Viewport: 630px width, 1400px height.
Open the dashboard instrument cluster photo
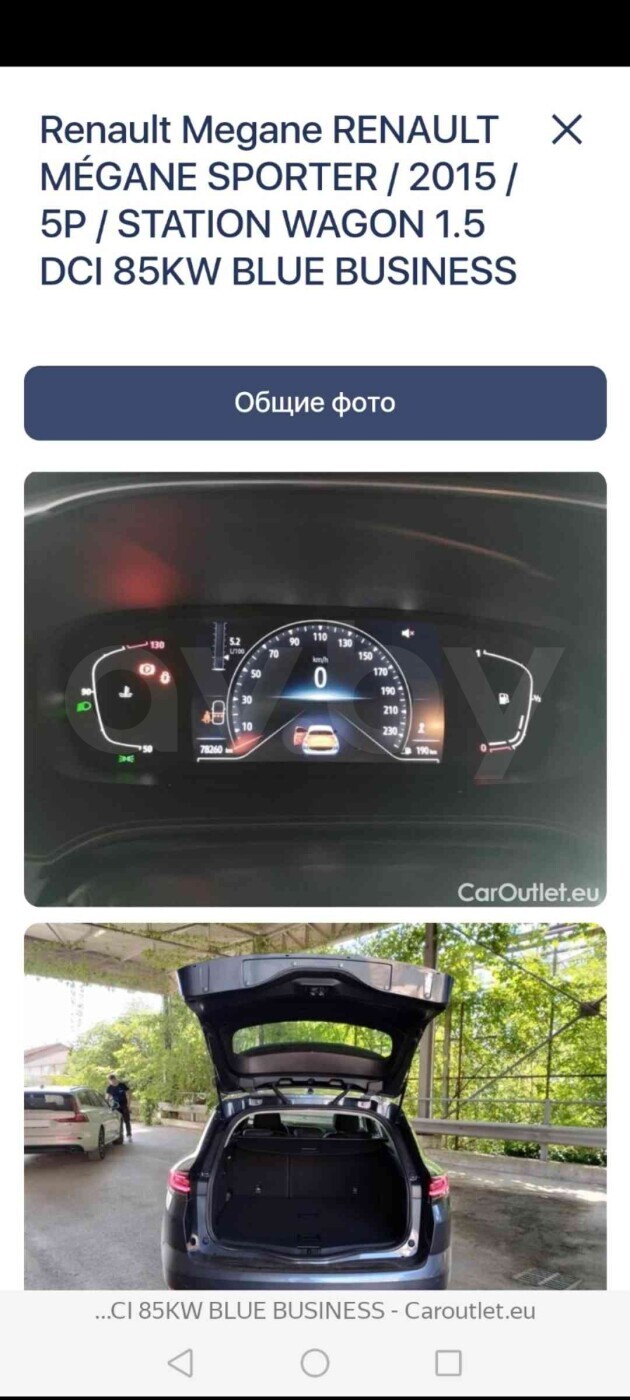click(315, 689)
